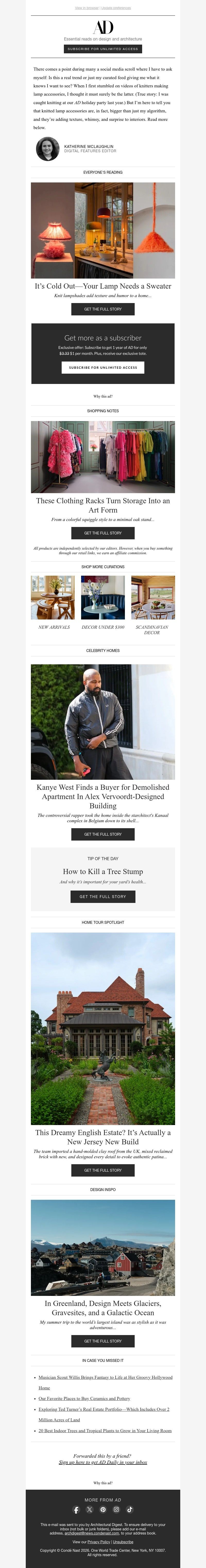Sign up to get AD Daily
The height and width of the screenshot is (1568, 206).
point(103,1462)
